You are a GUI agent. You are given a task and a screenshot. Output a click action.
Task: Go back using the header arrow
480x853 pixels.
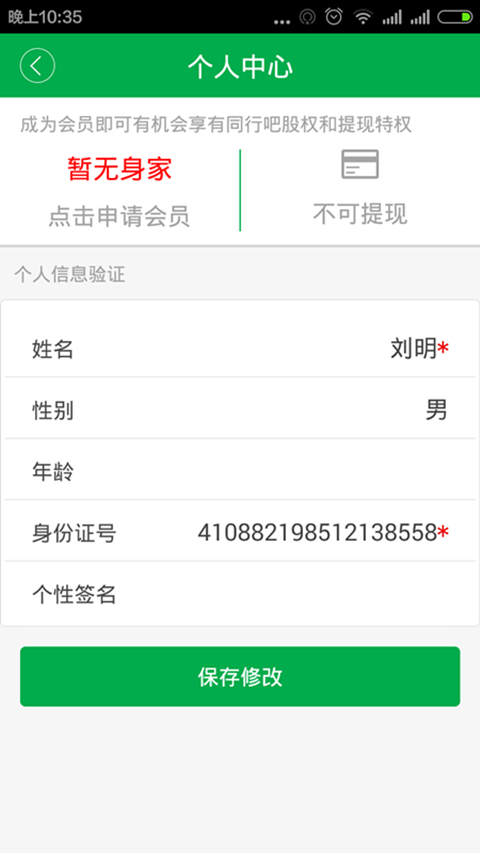click(x=38, y=66)
